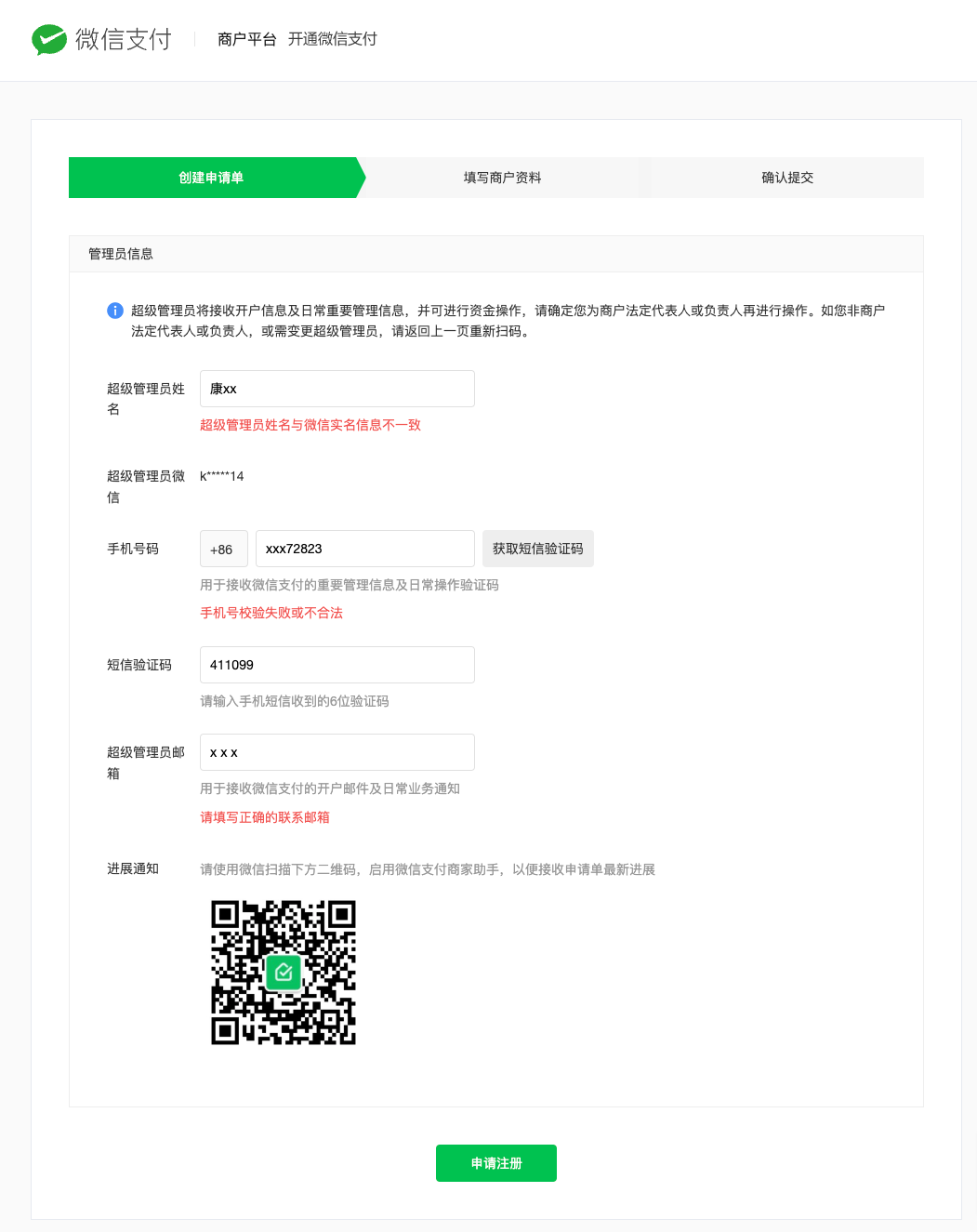This screenshot has height=1232, width=977.
Task: Open the +86 country code selector
Action: click(x=223, y=549)
